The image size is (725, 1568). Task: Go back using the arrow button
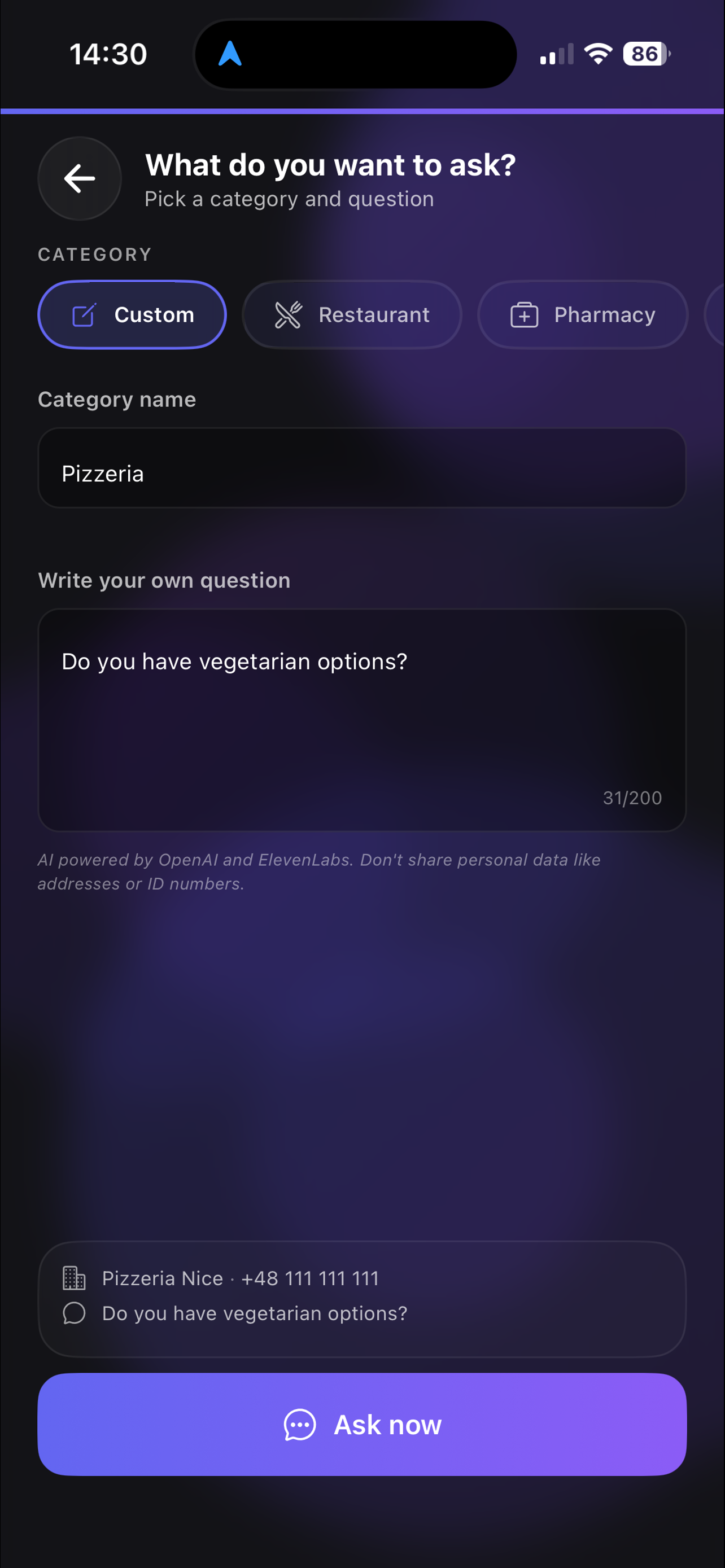pos(80,178)
